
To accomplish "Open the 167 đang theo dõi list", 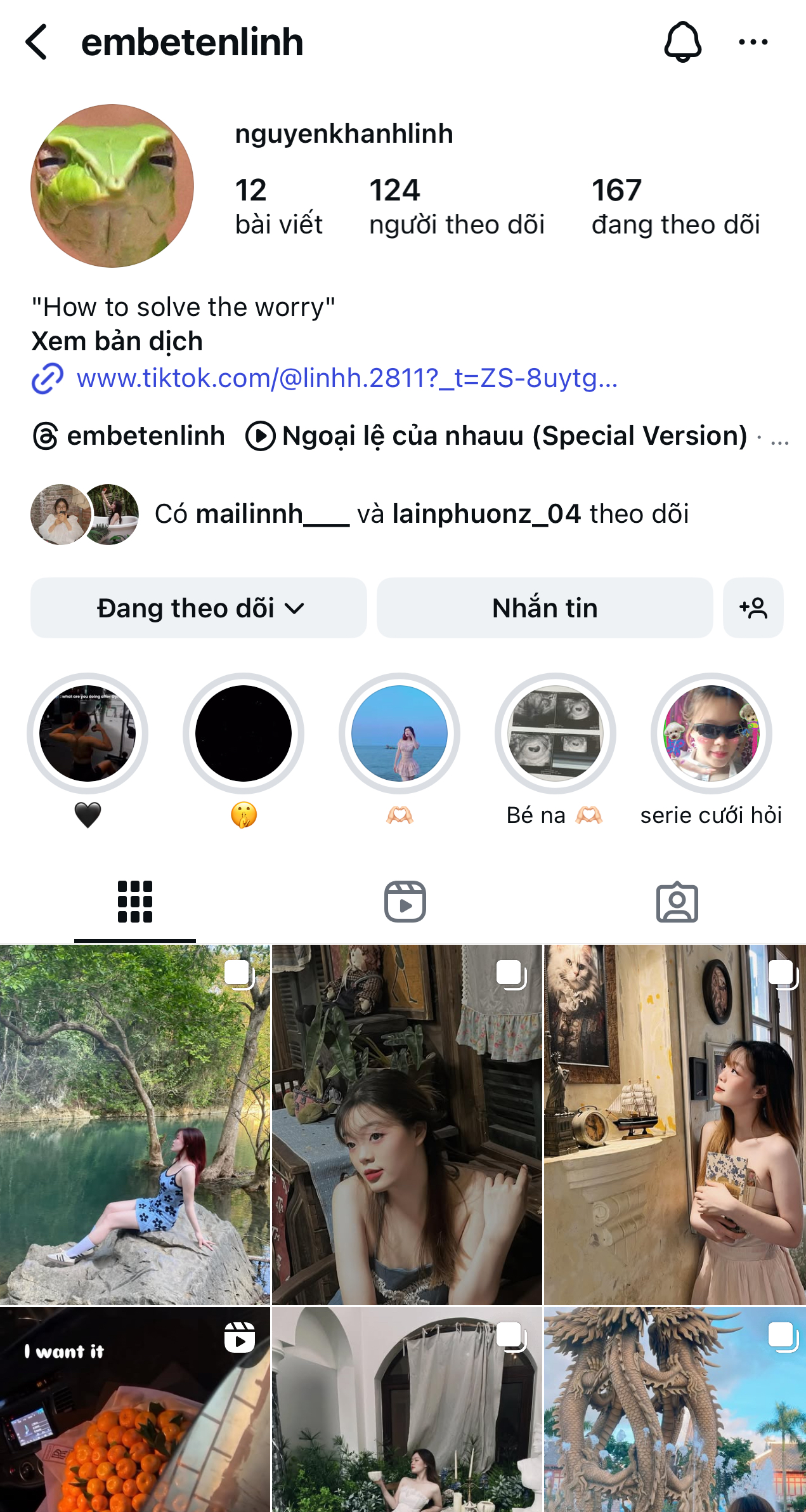I will click(675, 207).
